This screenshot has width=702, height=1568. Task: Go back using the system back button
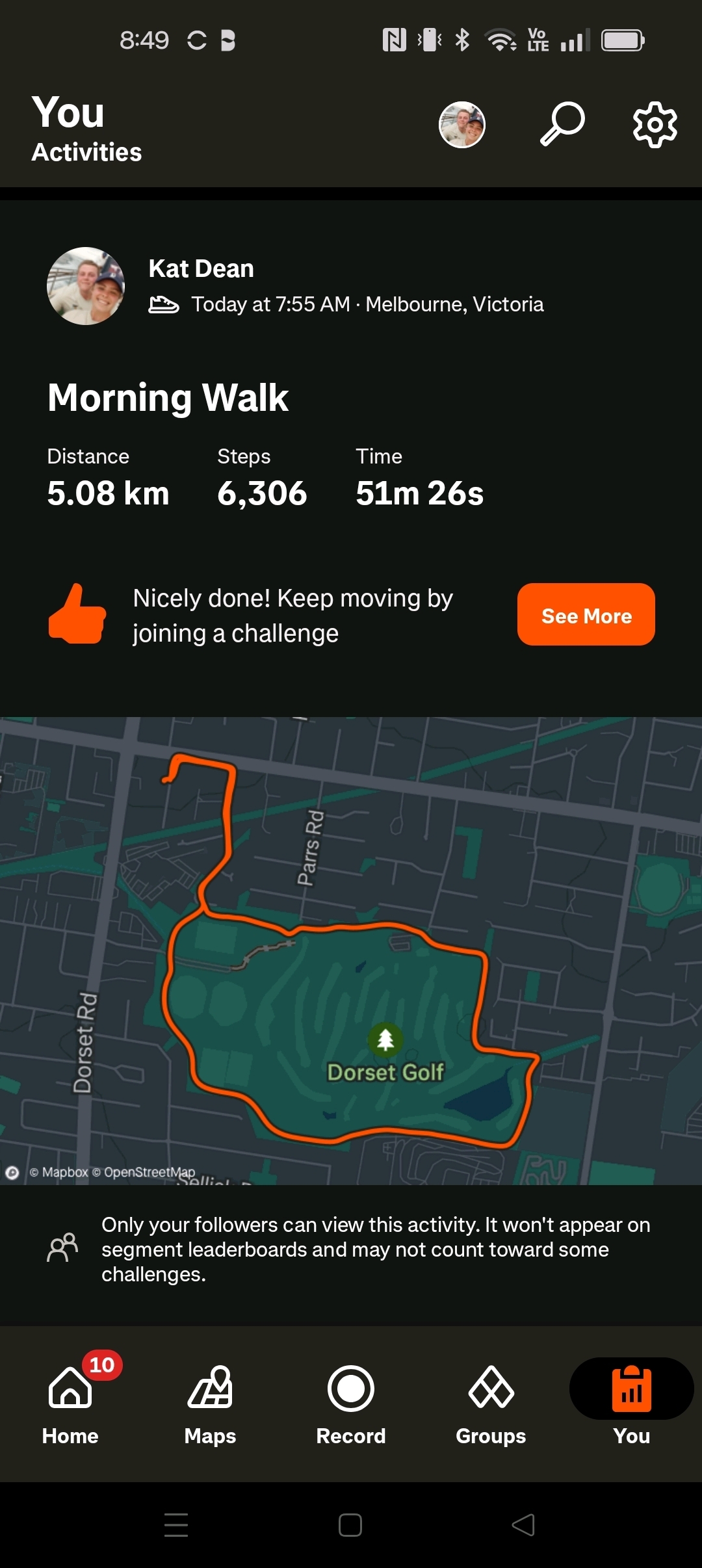(523, 1524)
